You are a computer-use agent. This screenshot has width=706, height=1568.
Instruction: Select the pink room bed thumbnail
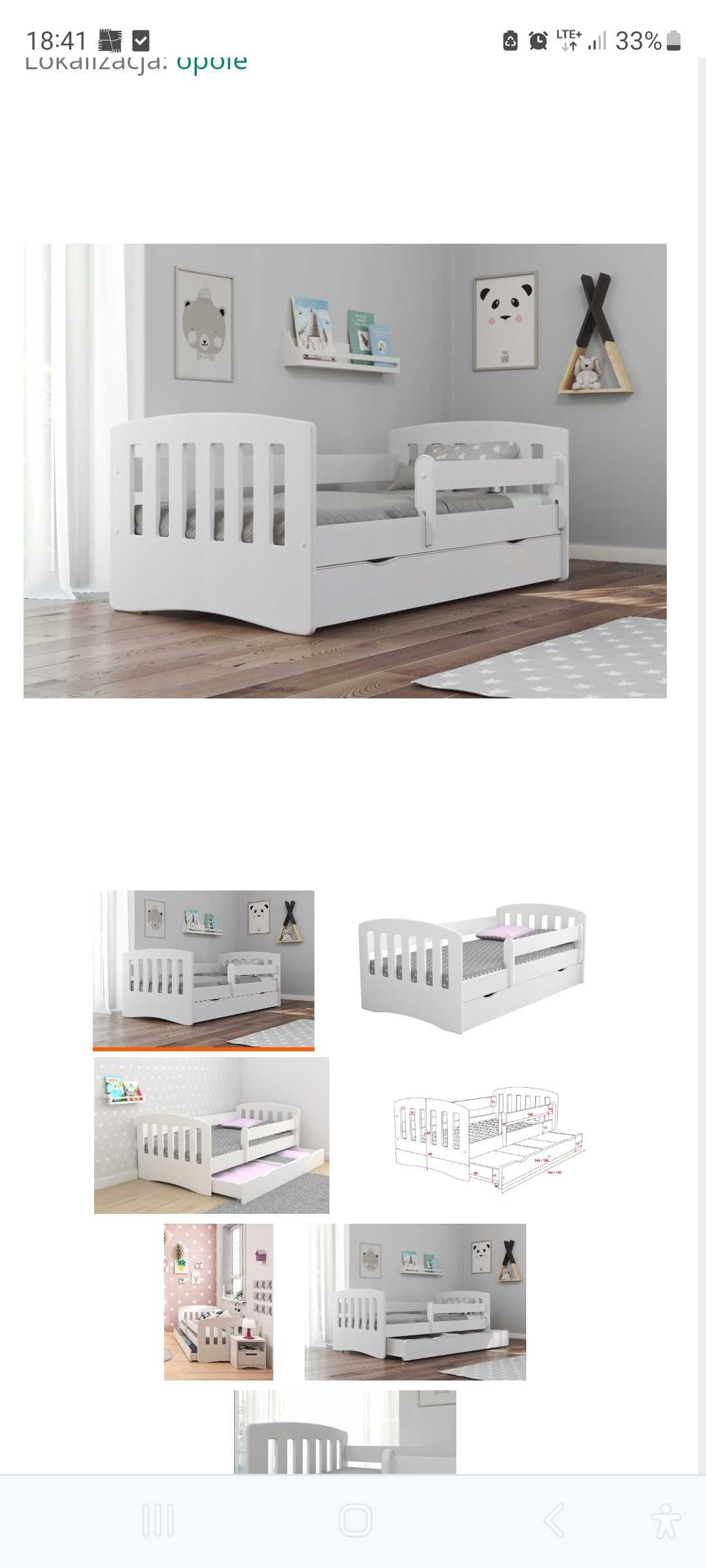218,1301
